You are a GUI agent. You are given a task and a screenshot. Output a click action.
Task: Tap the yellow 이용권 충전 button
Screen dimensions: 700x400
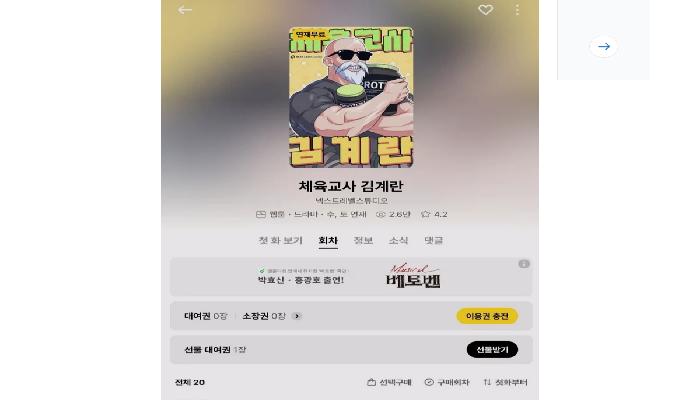click(x=487, y=316)
